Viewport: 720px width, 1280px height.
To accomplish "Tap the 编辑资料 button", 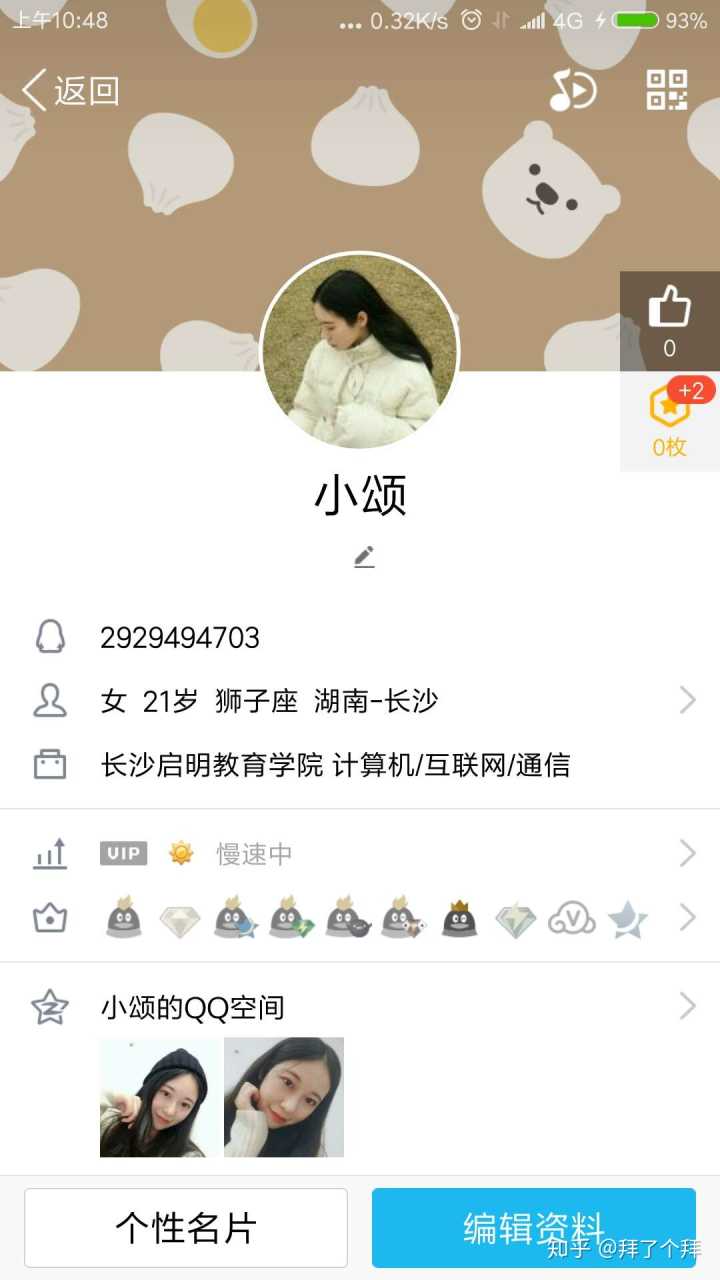I will [533, 1228].
